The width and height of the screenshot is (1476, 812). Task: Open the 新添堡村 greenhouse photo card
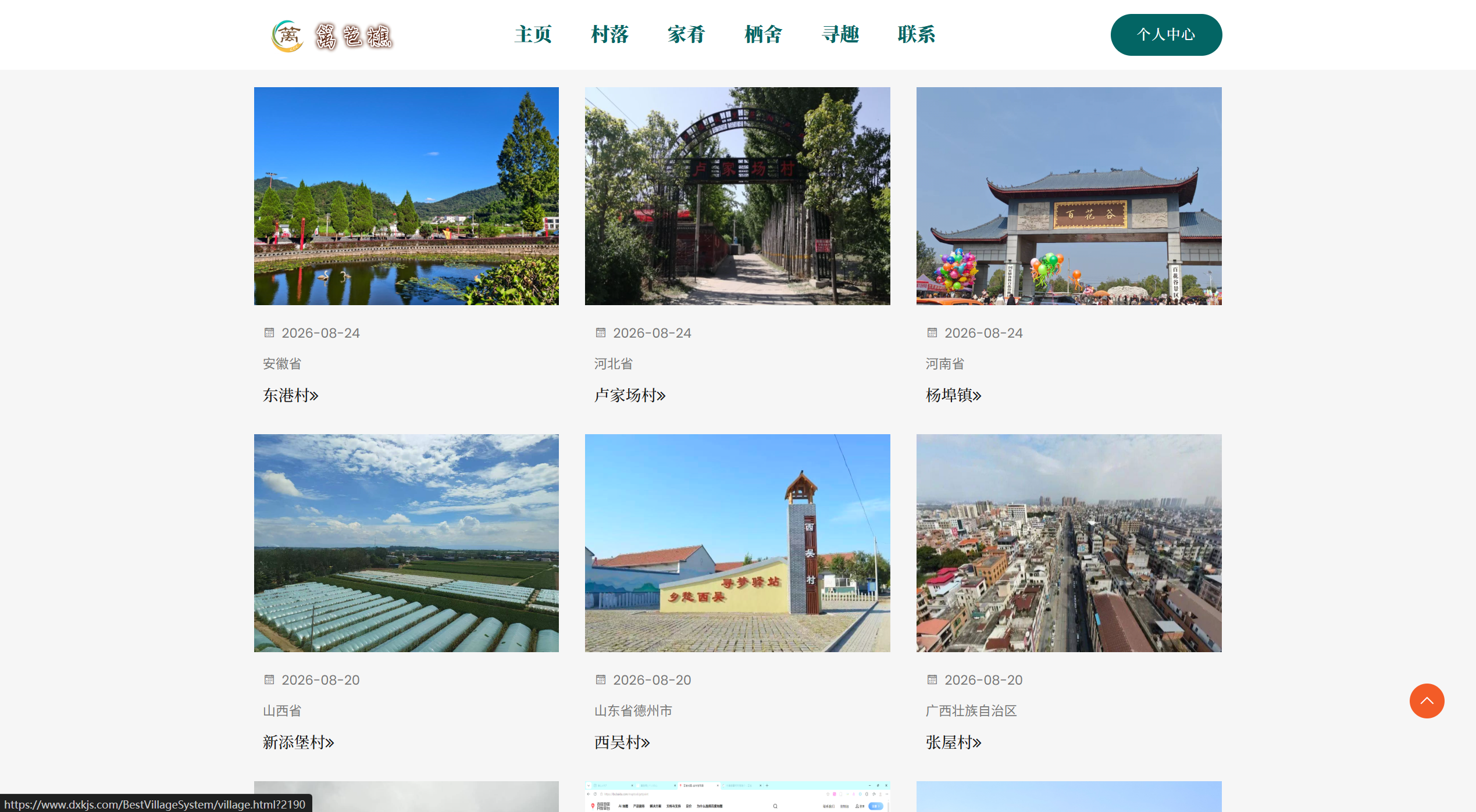pyautogui.click(x=407, y=543)
